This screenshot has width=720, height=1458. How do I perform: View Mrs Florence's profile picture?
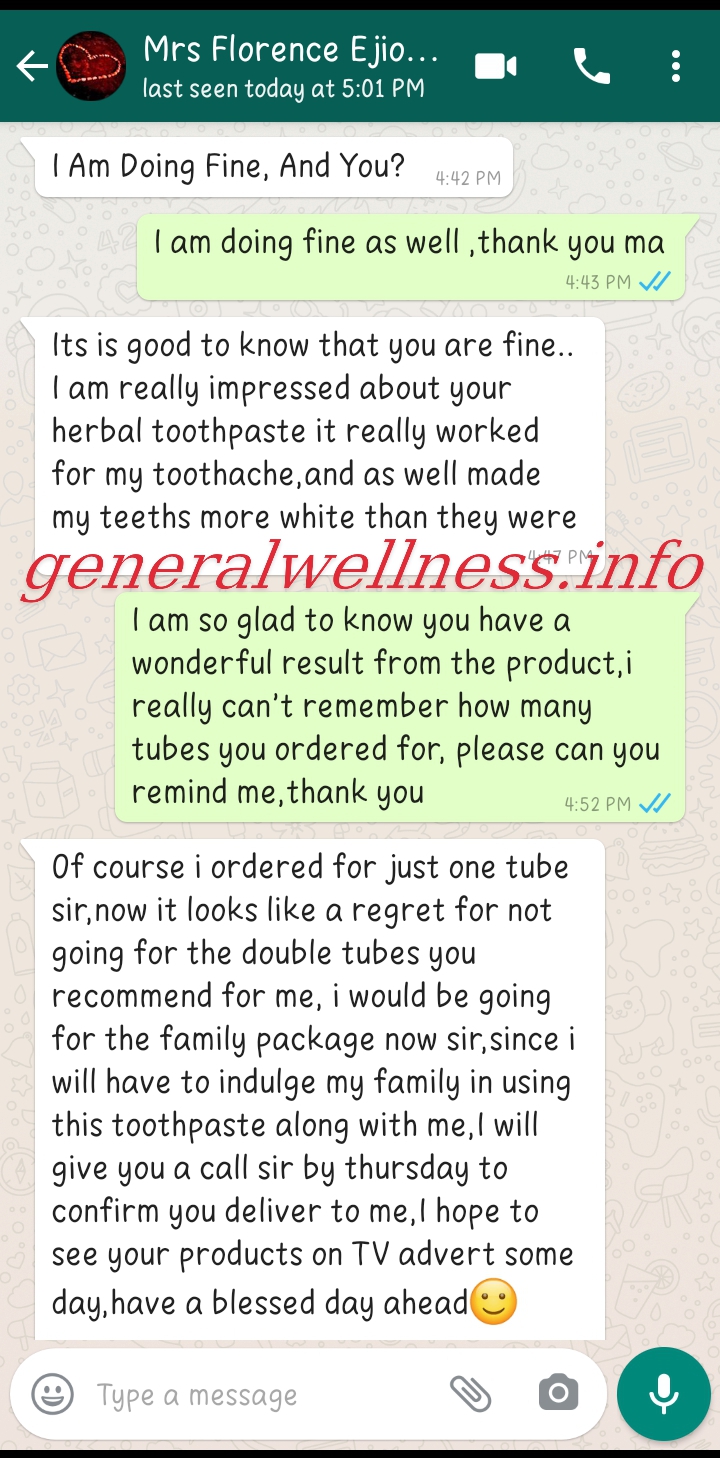point(92,67)
